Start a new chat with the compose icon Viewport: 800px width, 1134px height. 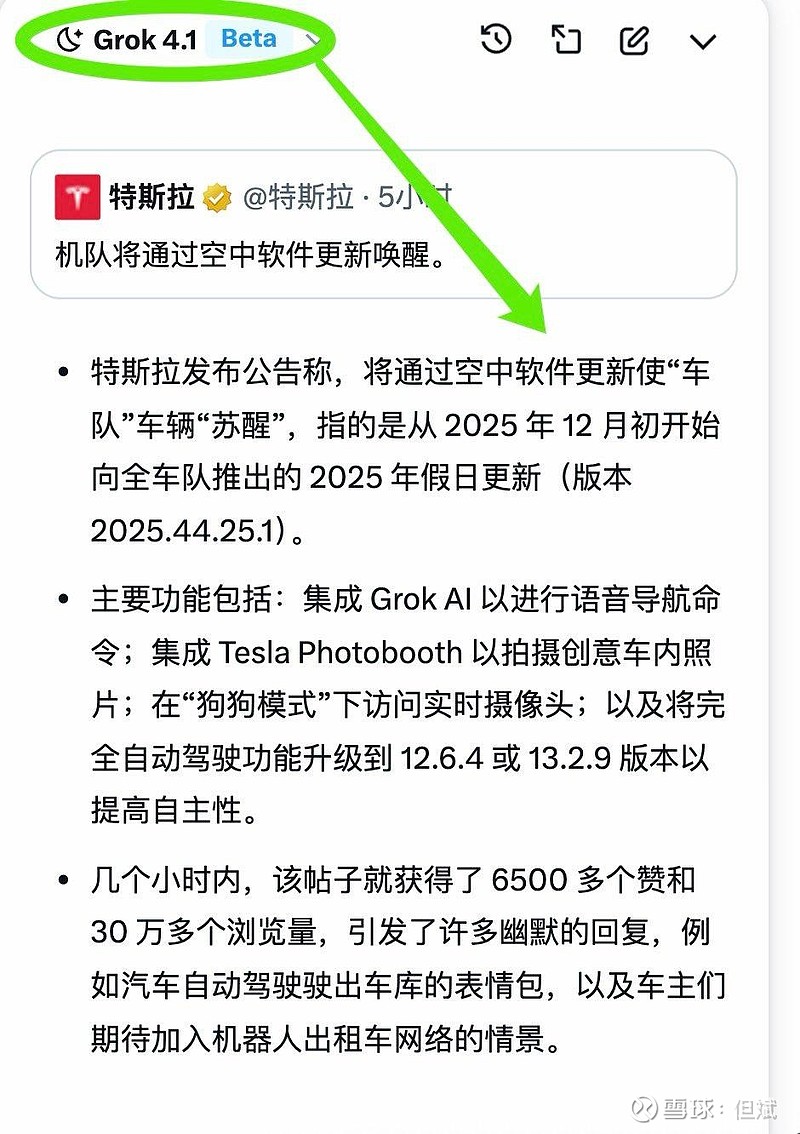[634, 41]
